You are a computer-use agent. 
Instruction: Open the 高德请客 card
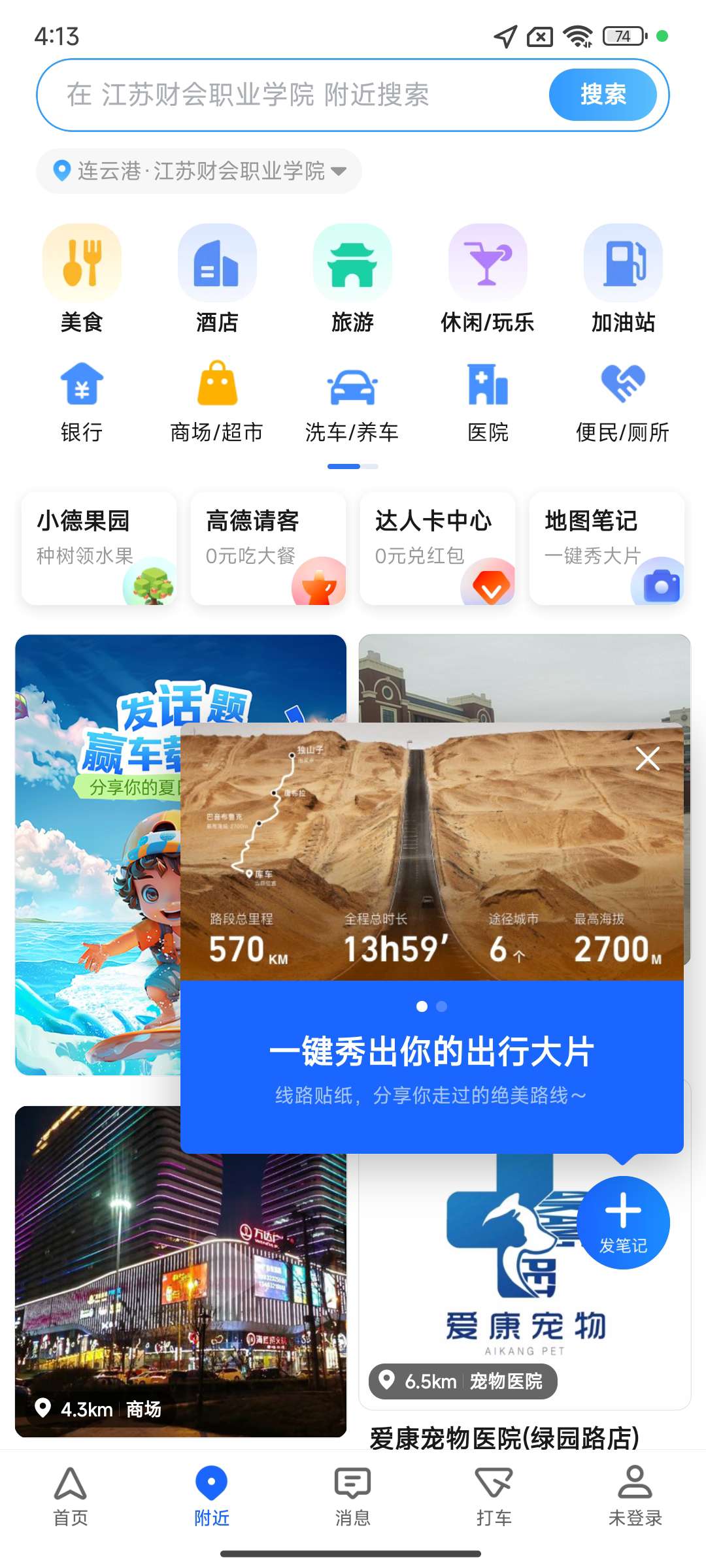pos(268,549)
